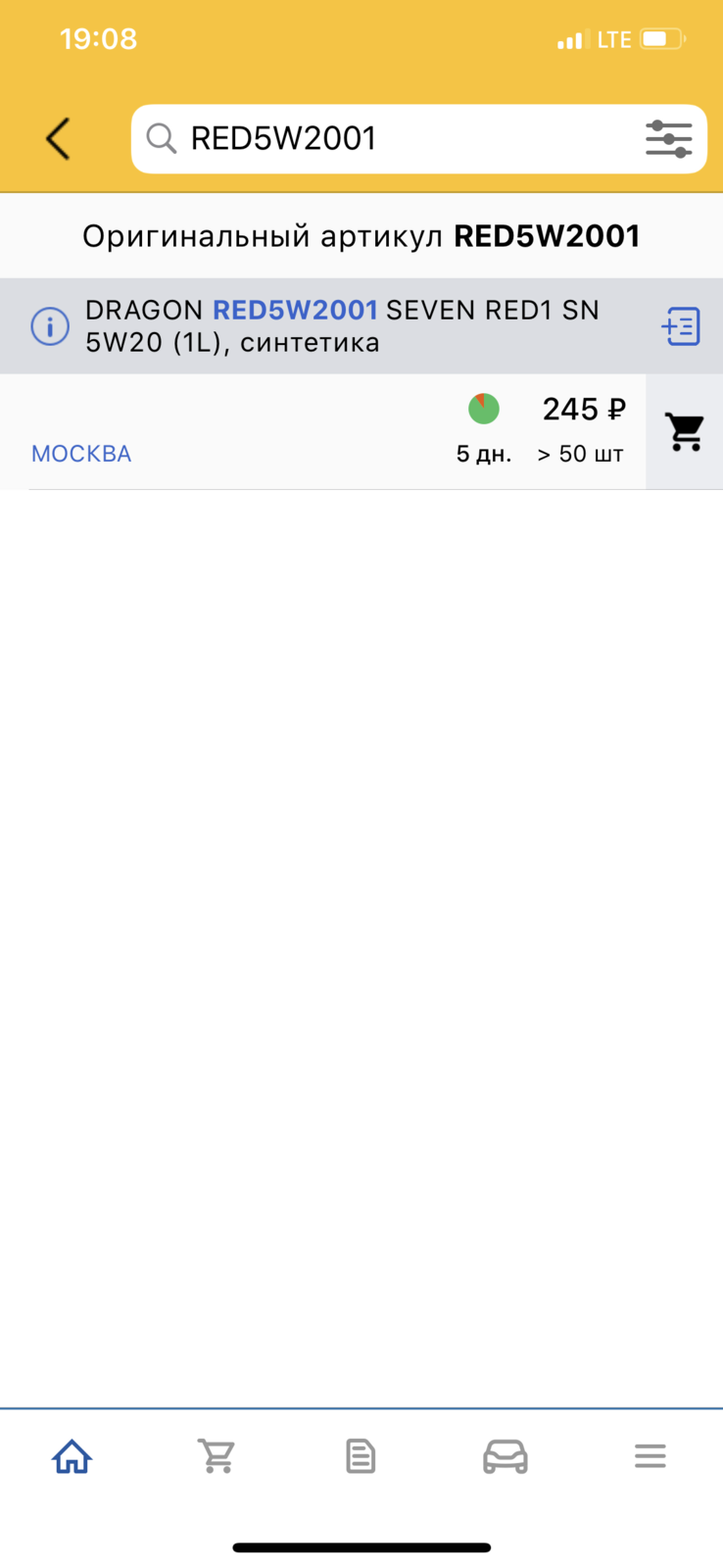Image resolution: width=723 pixels, height=1568 pixels.
Task: Open info on DRAGON RED5W2001 product
Action: pyautogui.click(x=50, y=326)
